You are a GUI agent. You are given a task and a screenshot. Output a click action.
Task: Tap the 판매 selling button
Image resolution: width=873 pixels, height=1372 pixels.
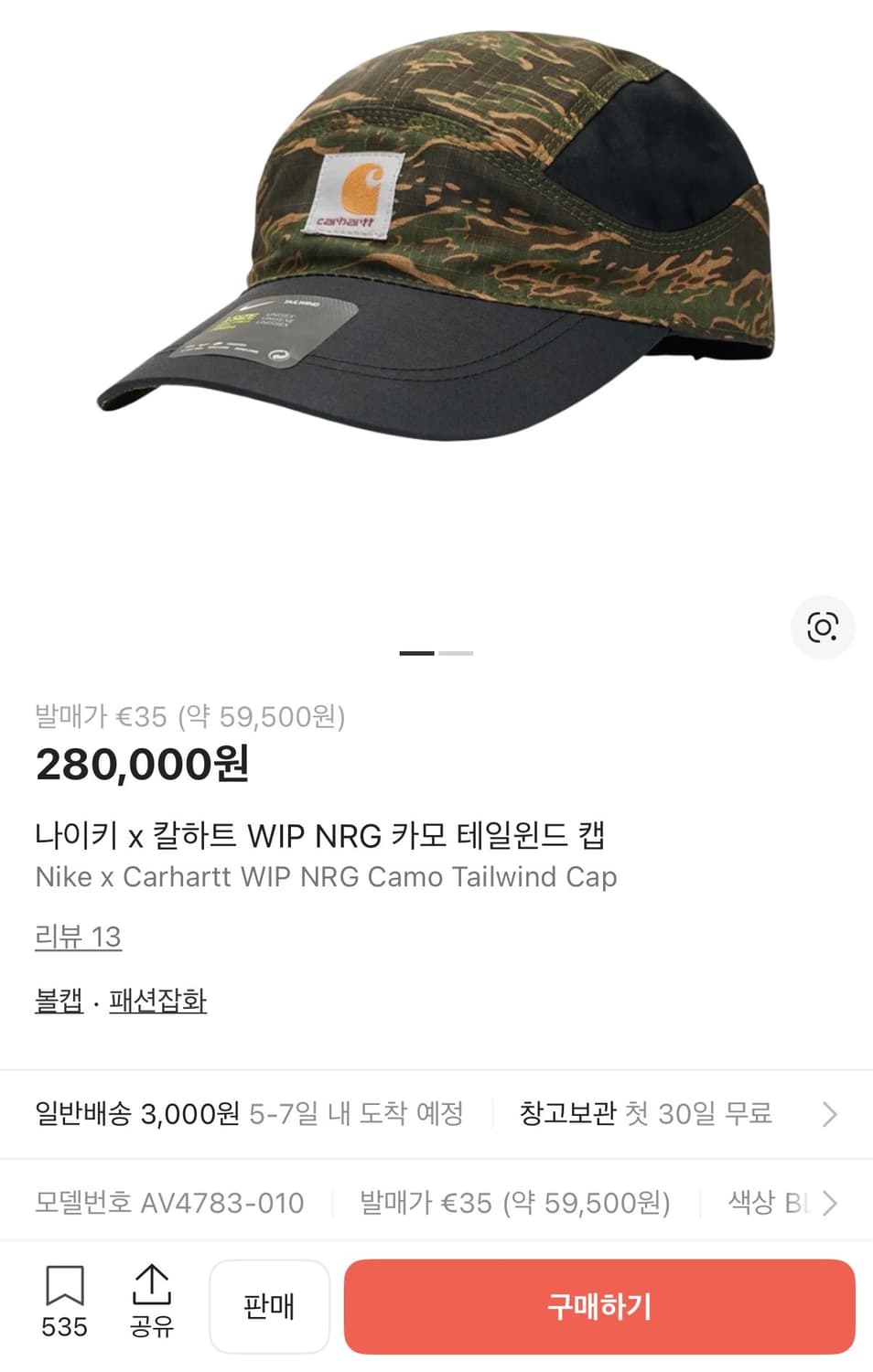coord(270,1306)
